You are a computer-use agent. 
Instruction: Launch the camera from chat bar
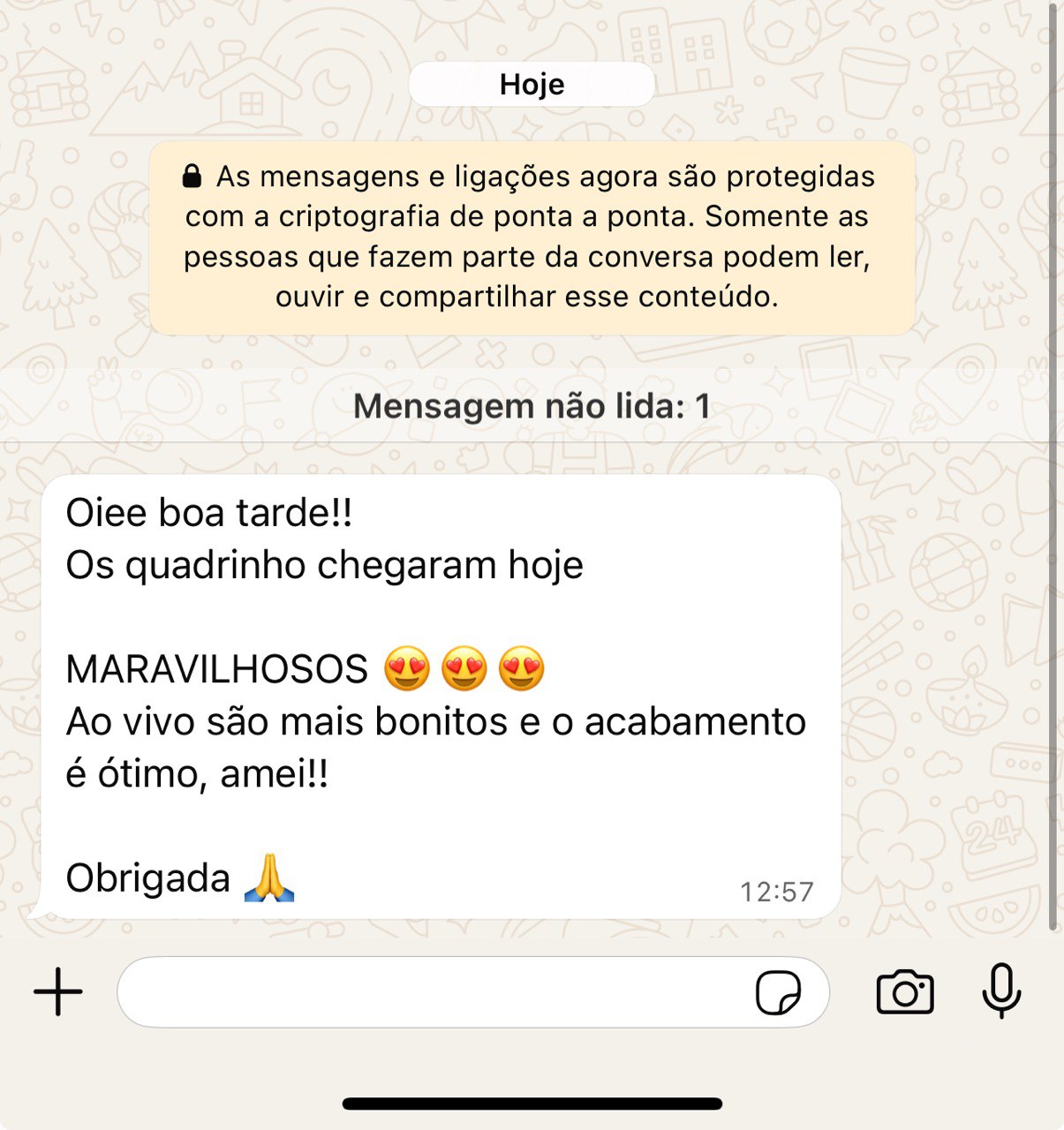904,992
